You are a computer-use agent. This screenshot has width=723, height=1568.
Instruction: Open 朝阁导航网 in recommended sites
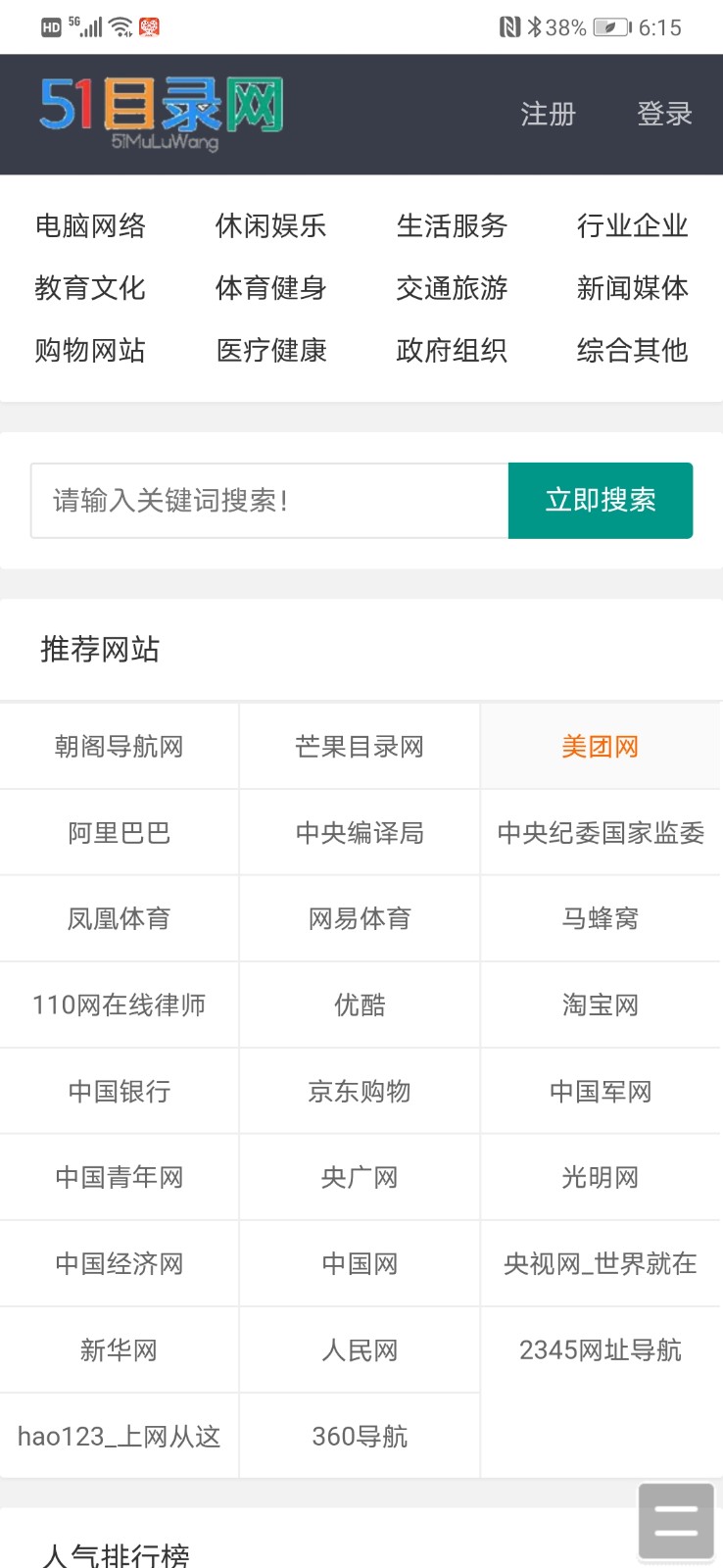tap(120, 747)
